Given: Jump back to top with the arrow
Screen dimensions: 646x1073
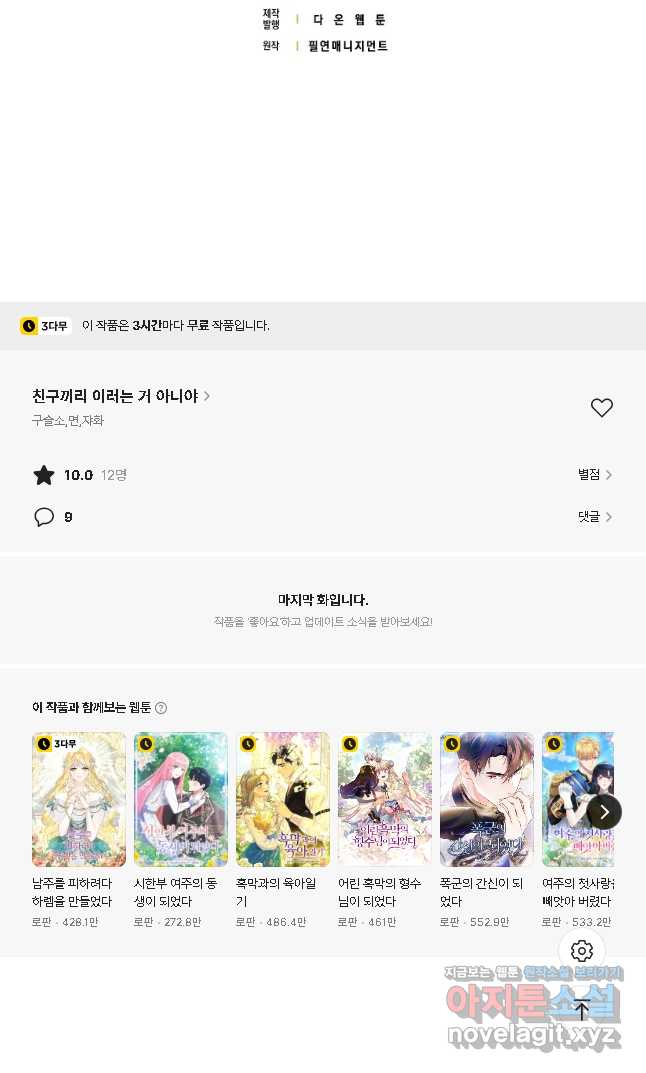Looking at the screenshot, I should 582,1010.
